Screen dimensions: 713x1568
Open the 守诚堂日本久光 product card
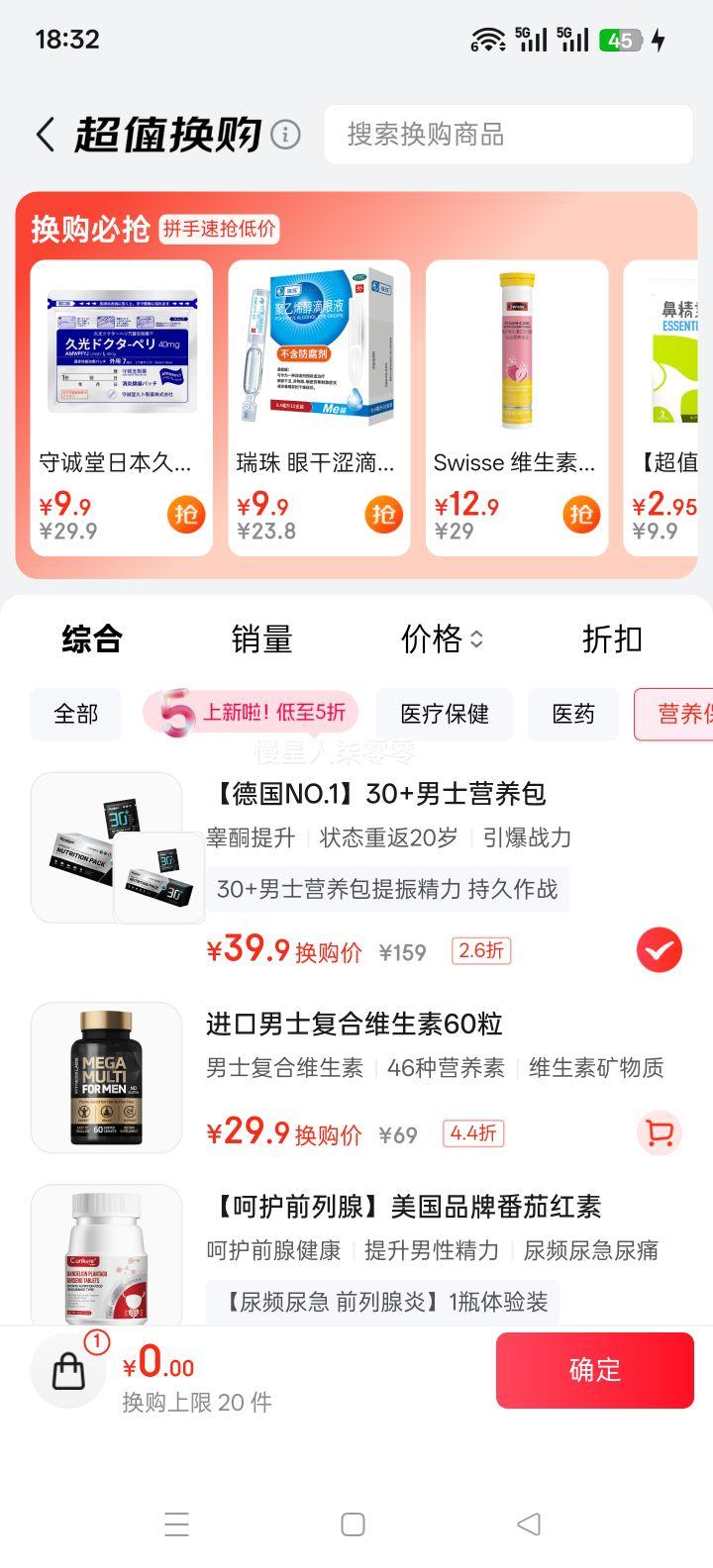(x=121, y=406)
